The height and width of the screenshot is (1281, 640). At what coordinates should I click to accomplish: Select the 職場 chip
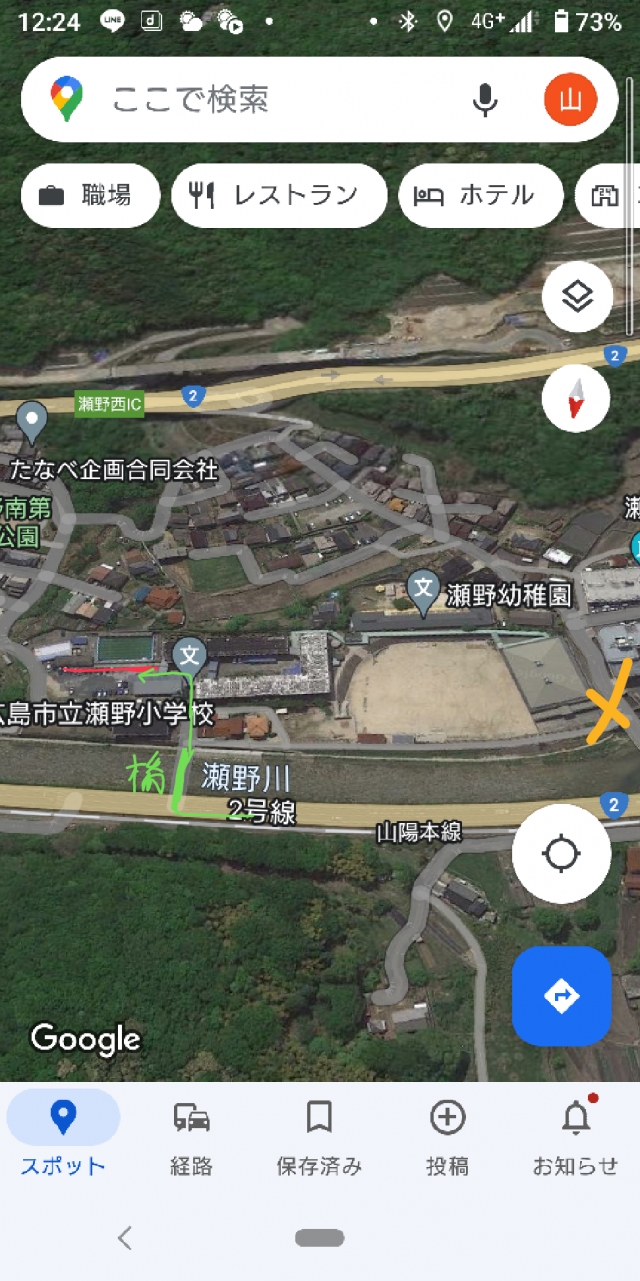[90, 195]
